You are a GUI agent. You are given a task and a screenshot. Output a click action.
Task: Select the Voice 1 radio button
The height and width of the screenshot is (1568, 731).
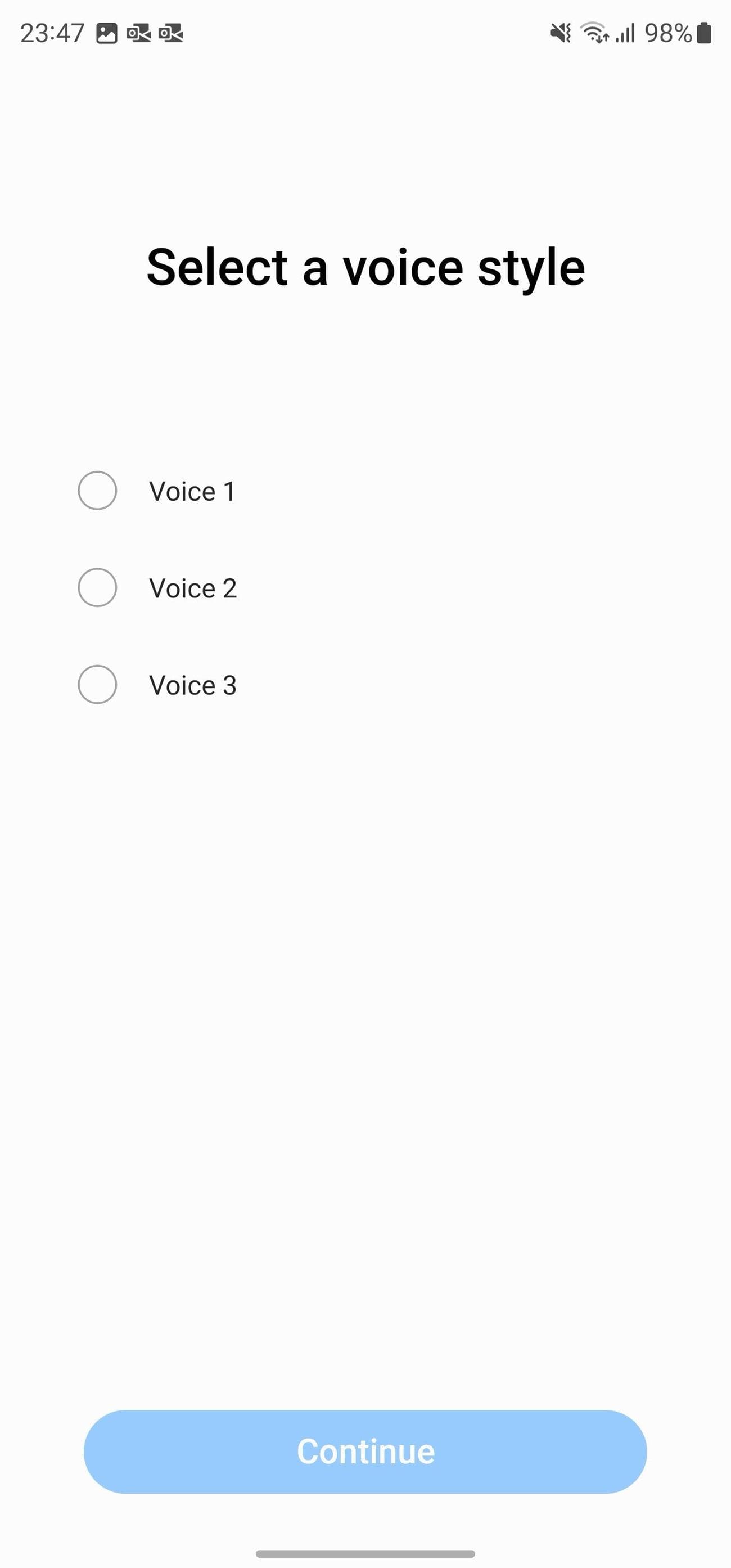97,491
